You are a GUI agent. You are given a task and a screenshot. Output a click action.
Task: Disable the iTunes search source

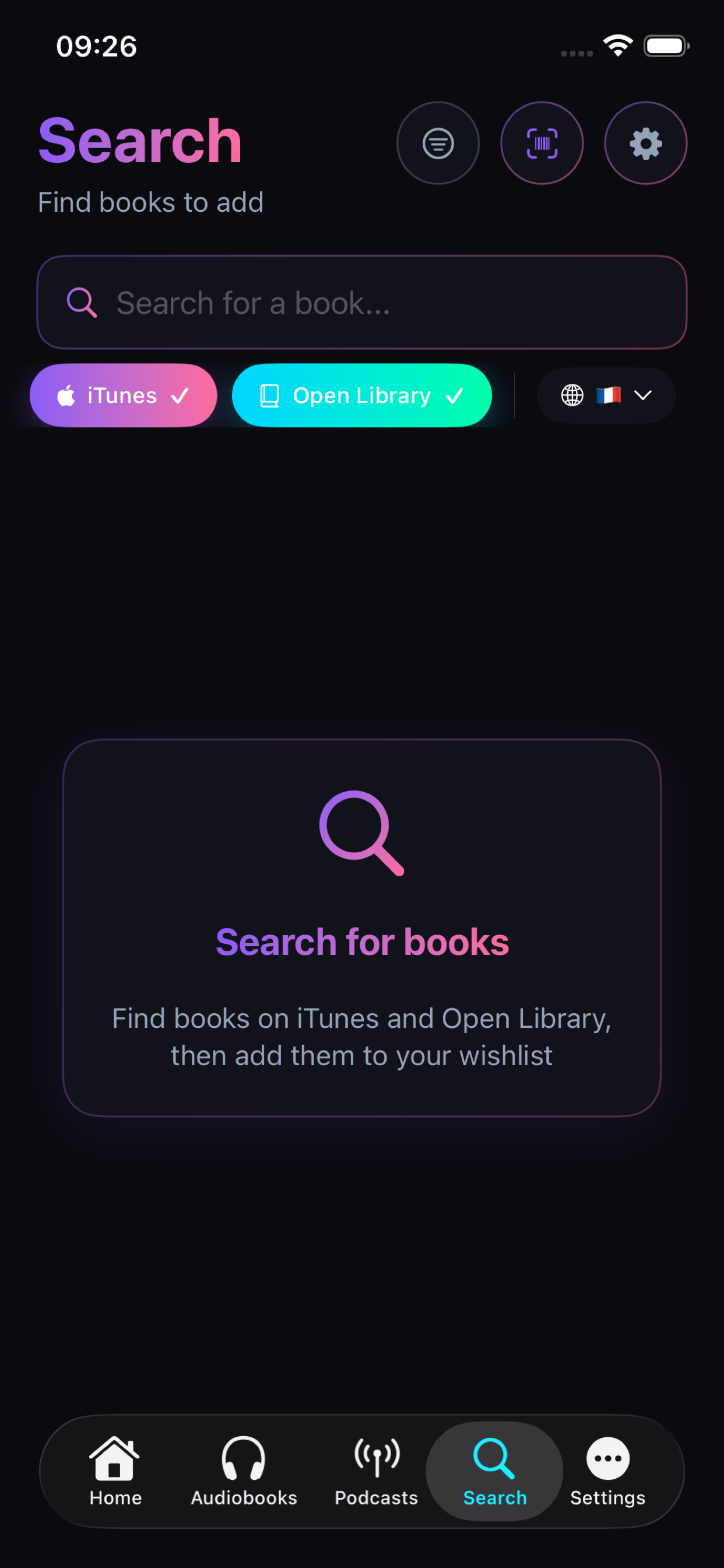pos(122,395)
